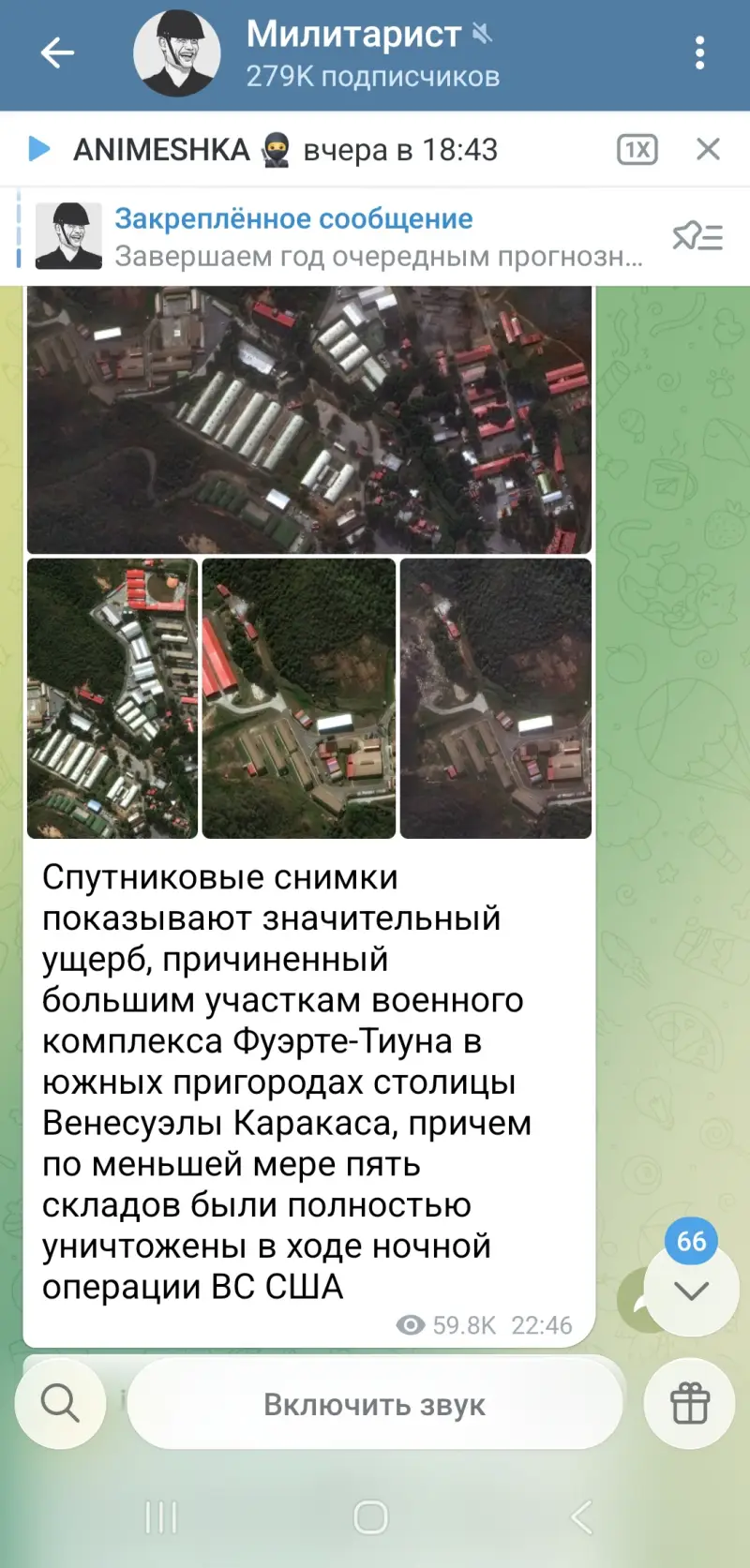Go back from the Милитарист channel
Viewport: 750px width, 1568px height.
pyautogui.click(x=57, y=53)
